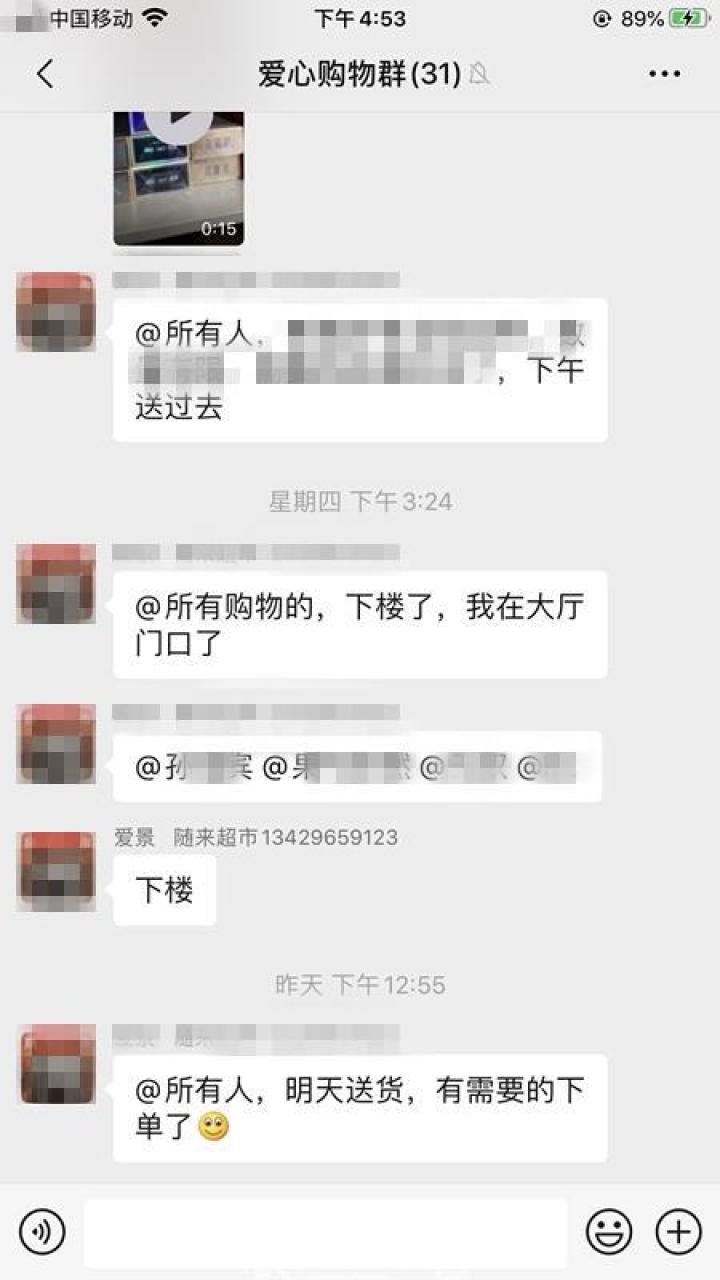Open the emoji sticker panel
Viewport: 720px width, 1280px height.
608,1232
